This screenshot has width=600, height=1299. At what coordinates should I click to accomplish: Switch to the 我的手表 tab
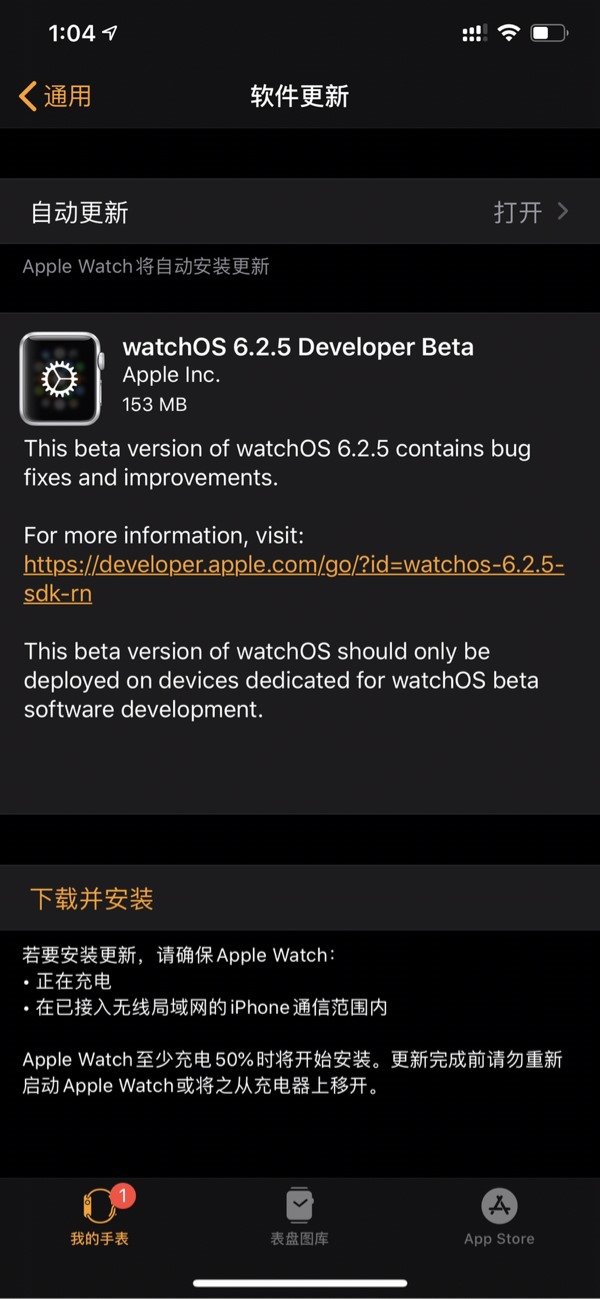click(99, 1216)
